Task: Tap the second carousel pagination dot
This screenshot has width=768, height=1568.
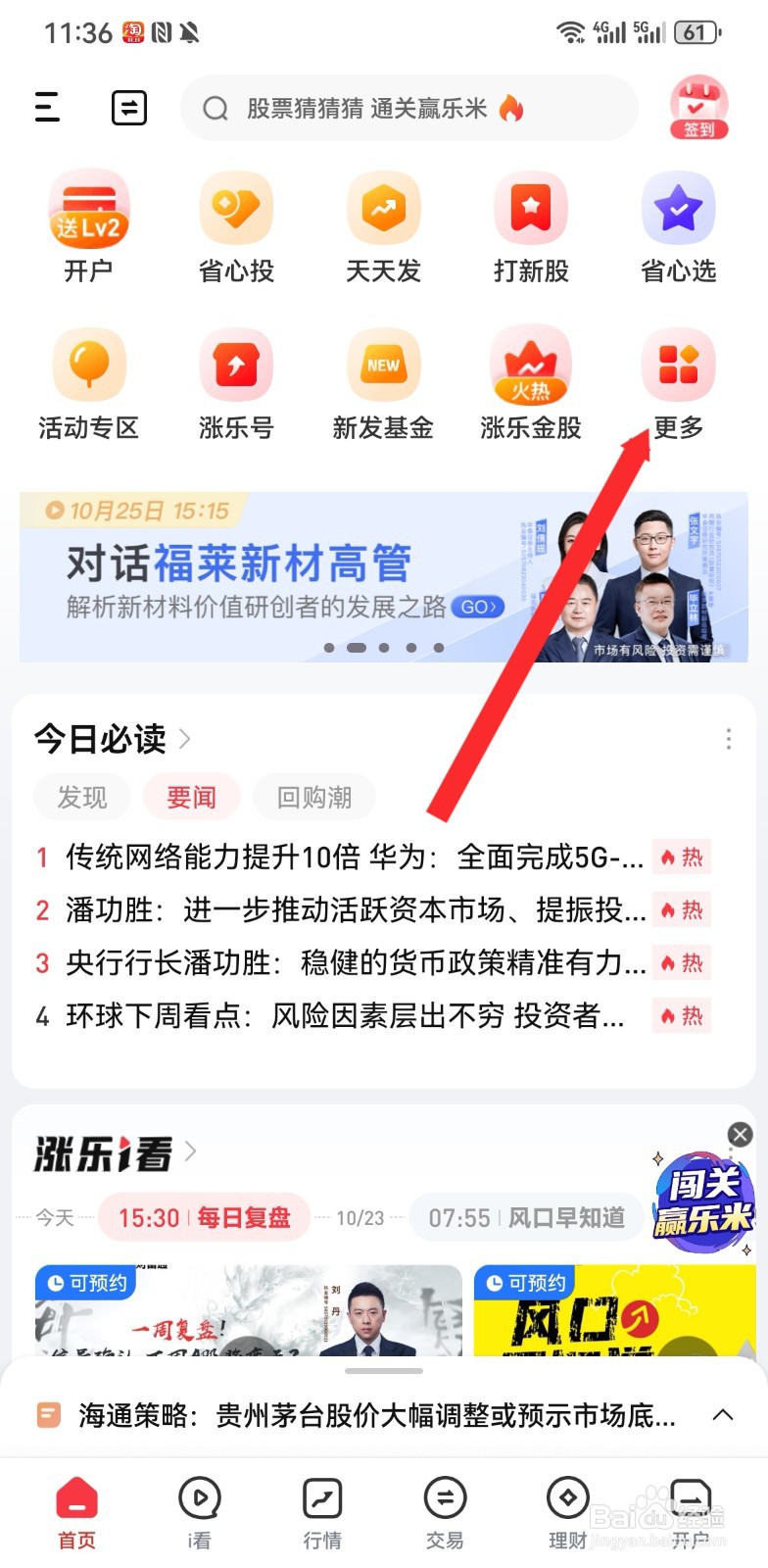Action: (x=358, y=648)
